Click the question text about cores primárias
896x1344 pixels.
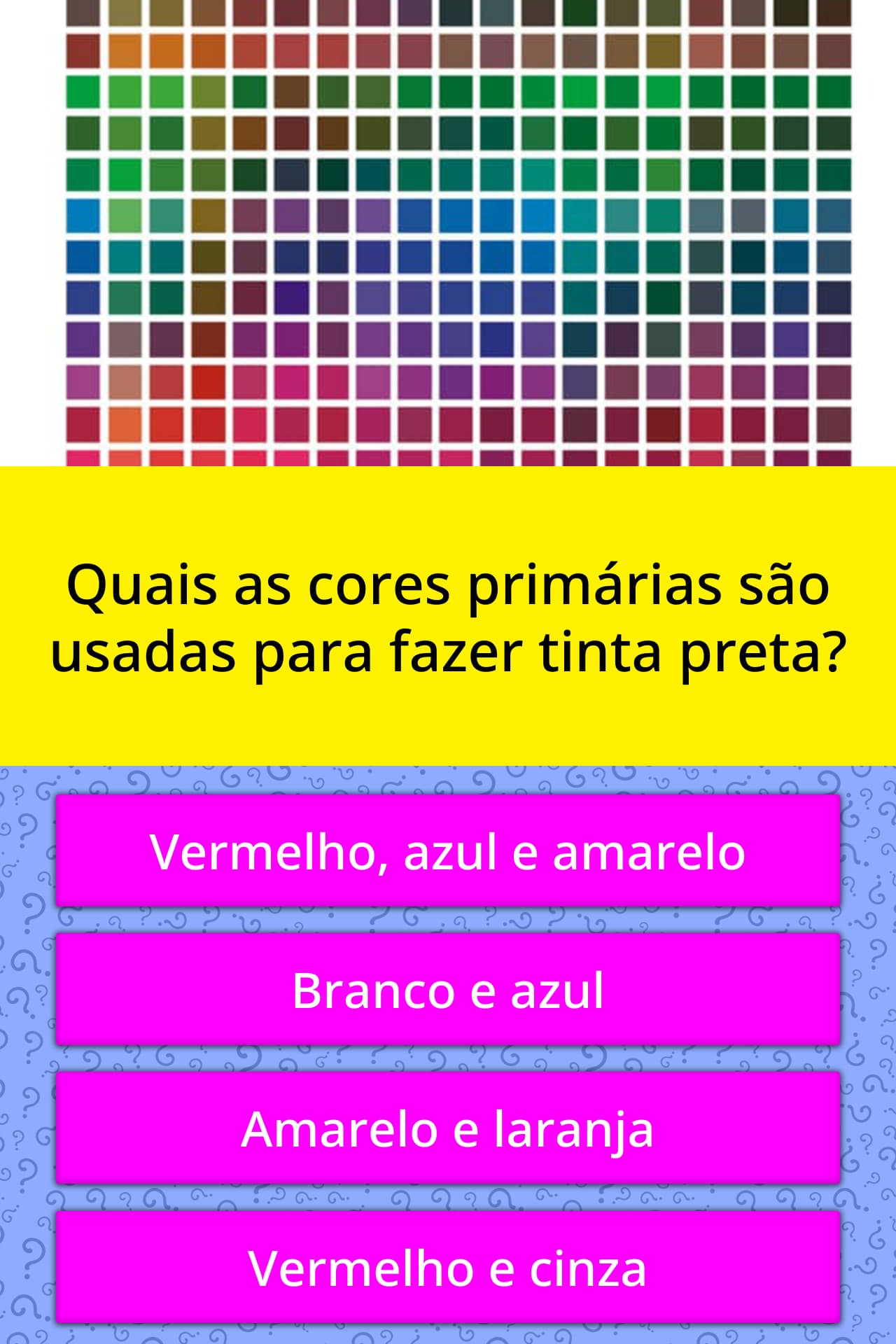click(448, 623)
